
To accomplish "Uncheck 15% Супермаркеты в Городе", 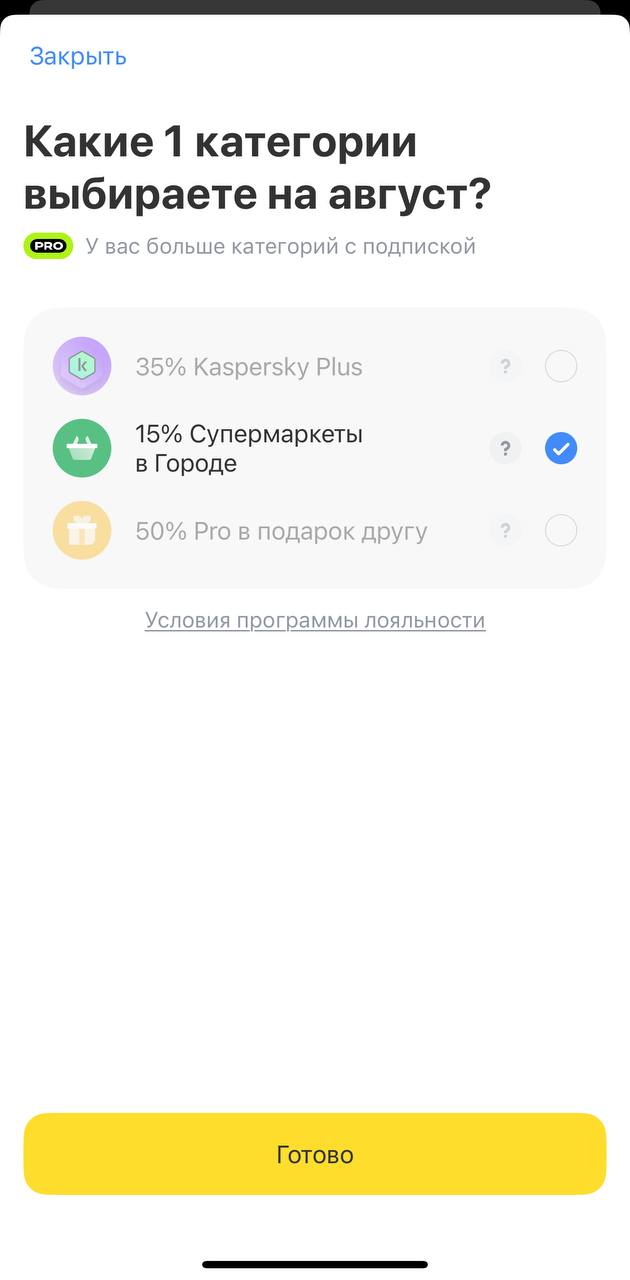I will click(561, 449).
